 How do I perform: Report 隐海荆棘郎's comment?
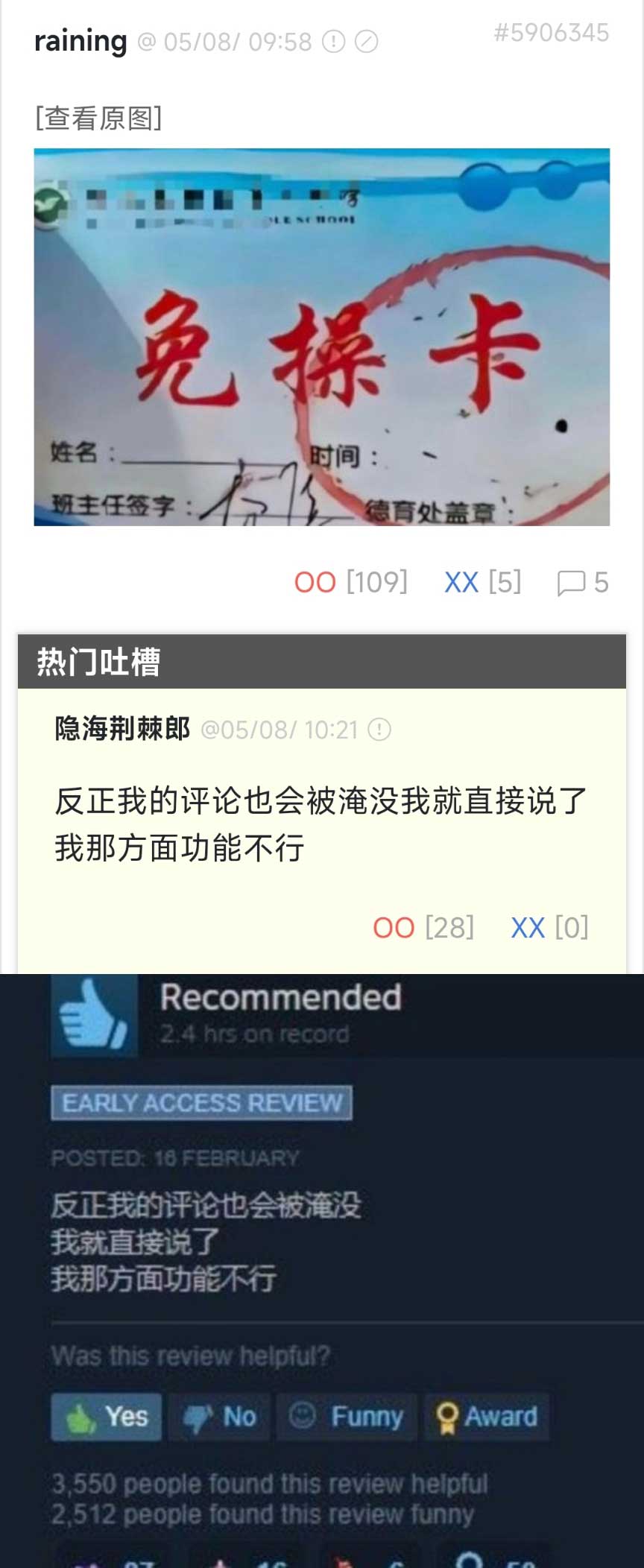(x=379, y=729)
